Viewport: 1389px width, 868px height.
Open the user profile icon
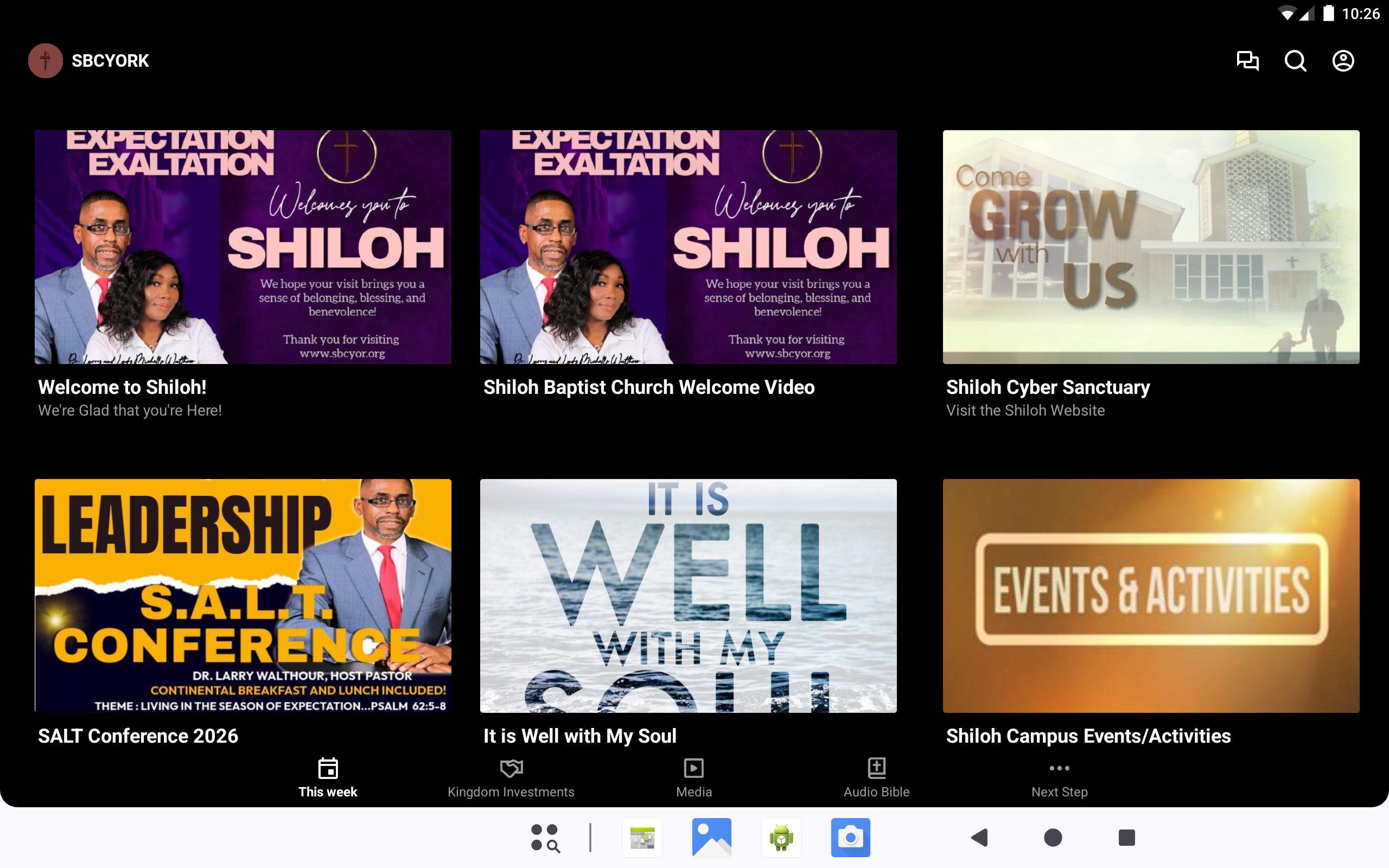coord(1342,61)
